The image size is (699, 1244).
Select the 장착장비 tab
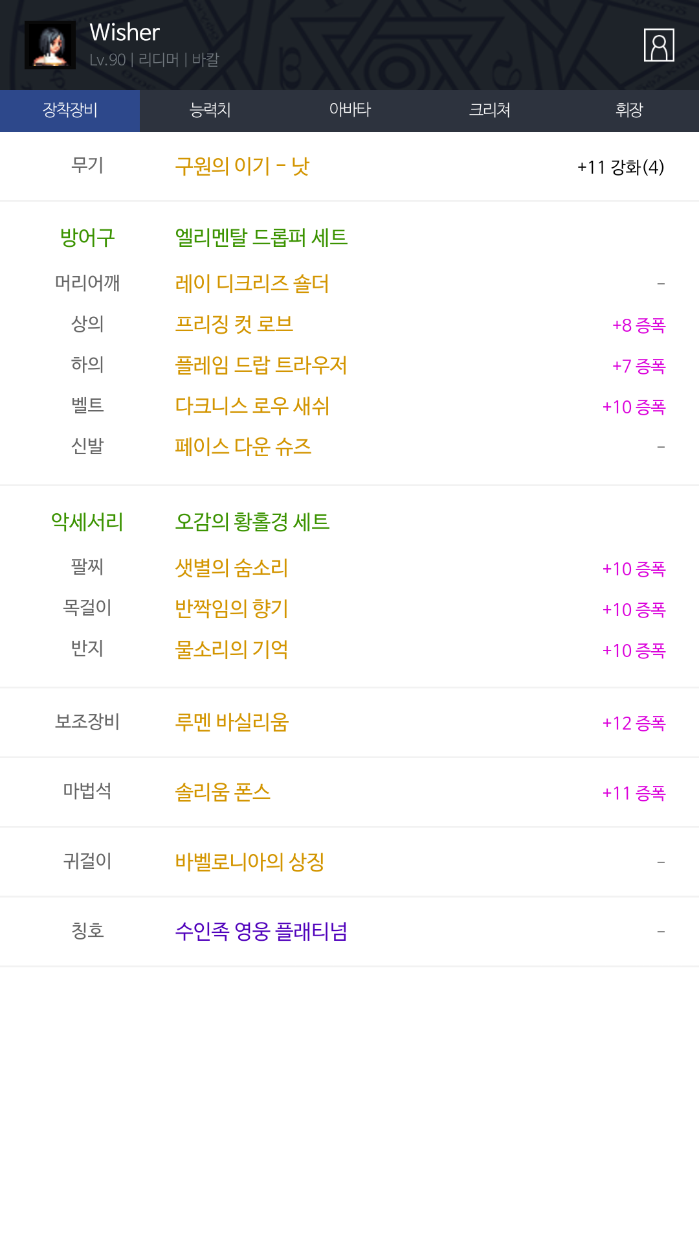[x=70, y=111]
